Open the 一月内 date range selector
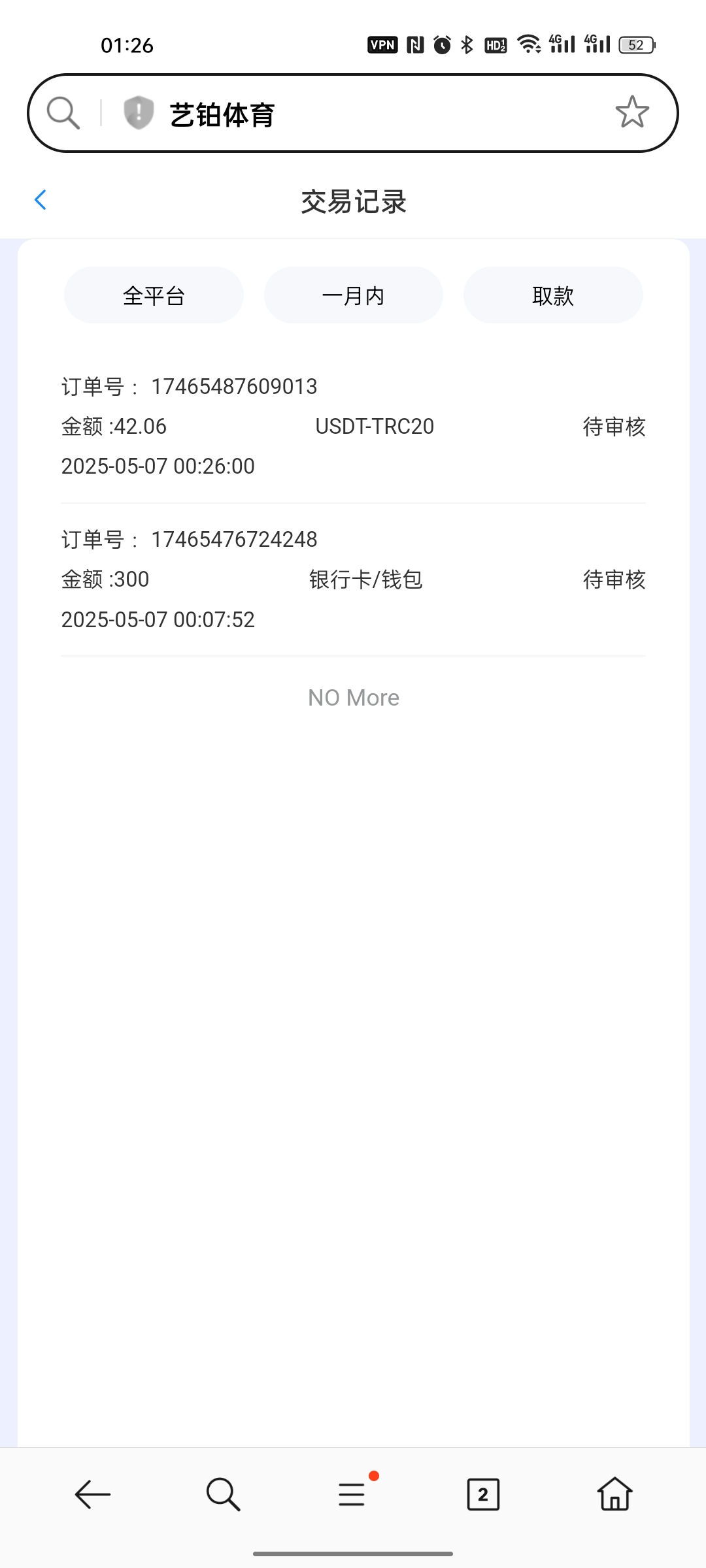The width and height of the screenshot is (706, 1568). coord(353,295)
